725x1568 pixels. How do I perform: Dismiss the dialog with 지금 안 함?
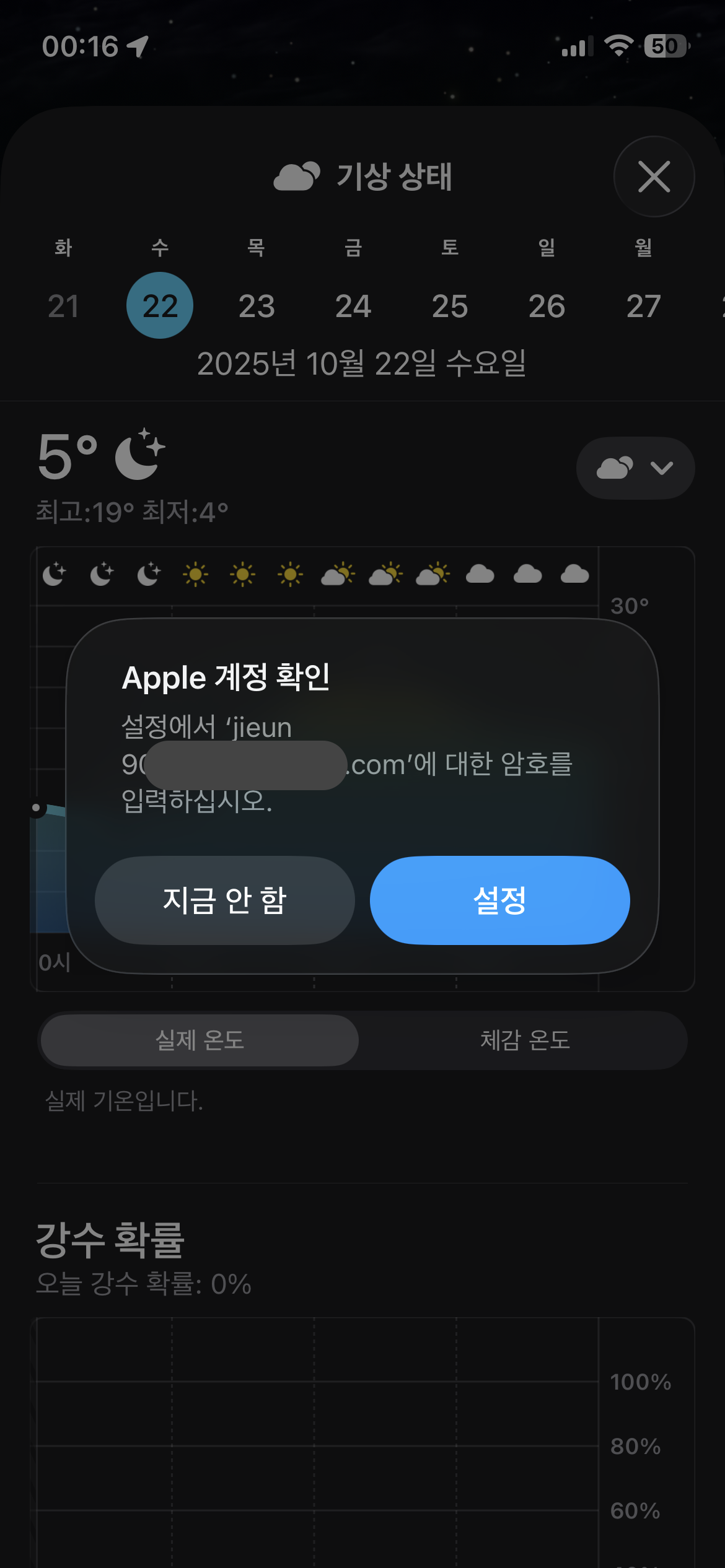[x=224, y=900]
